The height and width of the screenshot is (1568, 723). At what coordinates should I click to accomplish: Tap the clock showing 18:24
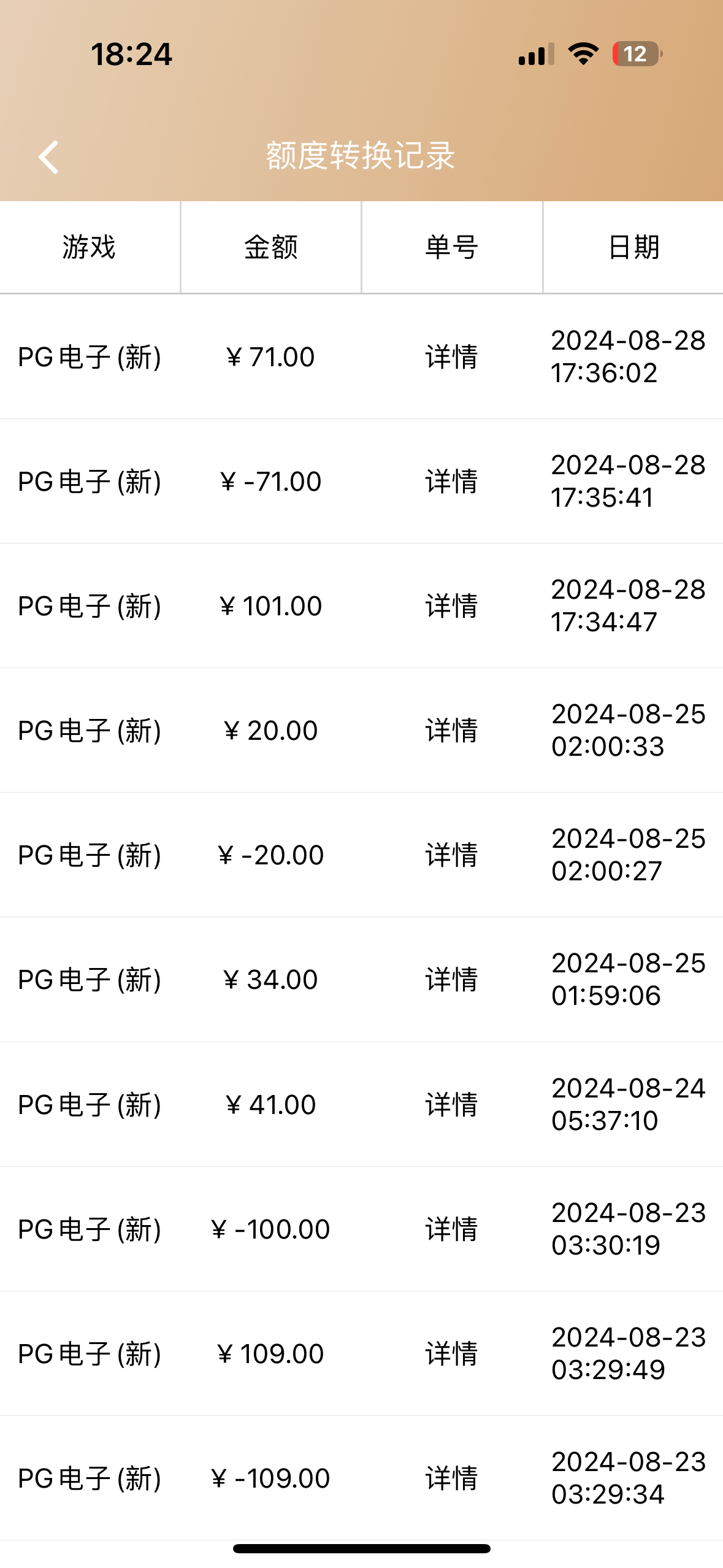point(132,55)
